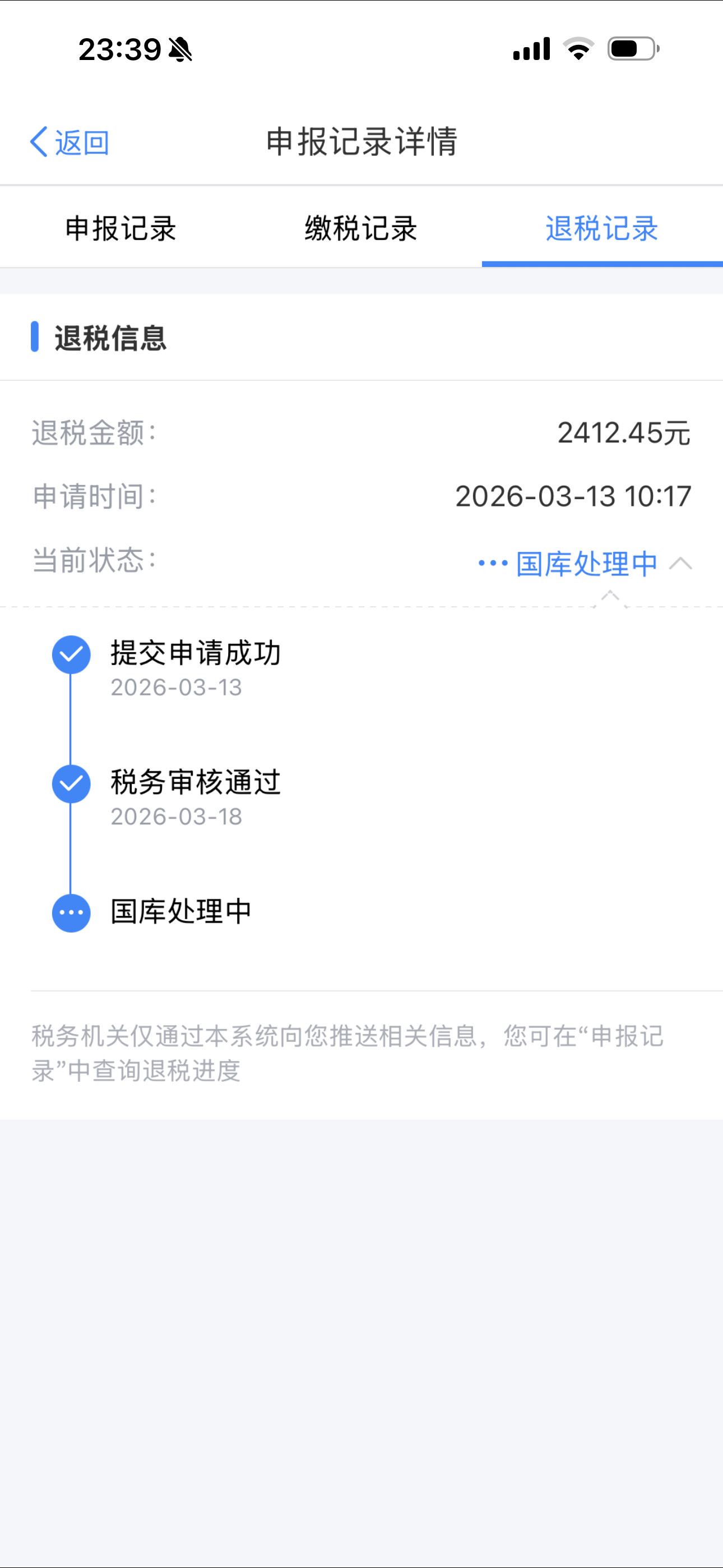Switch to the 缴税记录 tab
This screenshot has width=723, height=1568.
tap(361, 228)
